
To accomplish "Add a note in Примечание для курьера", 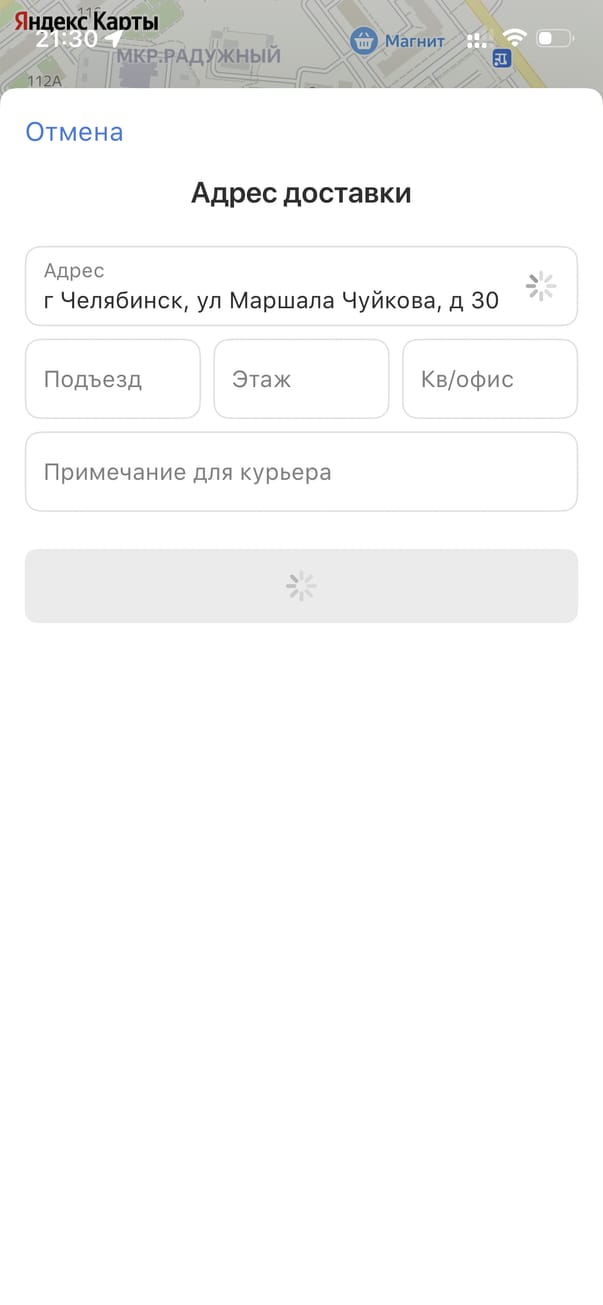I will tap(301, 472).
